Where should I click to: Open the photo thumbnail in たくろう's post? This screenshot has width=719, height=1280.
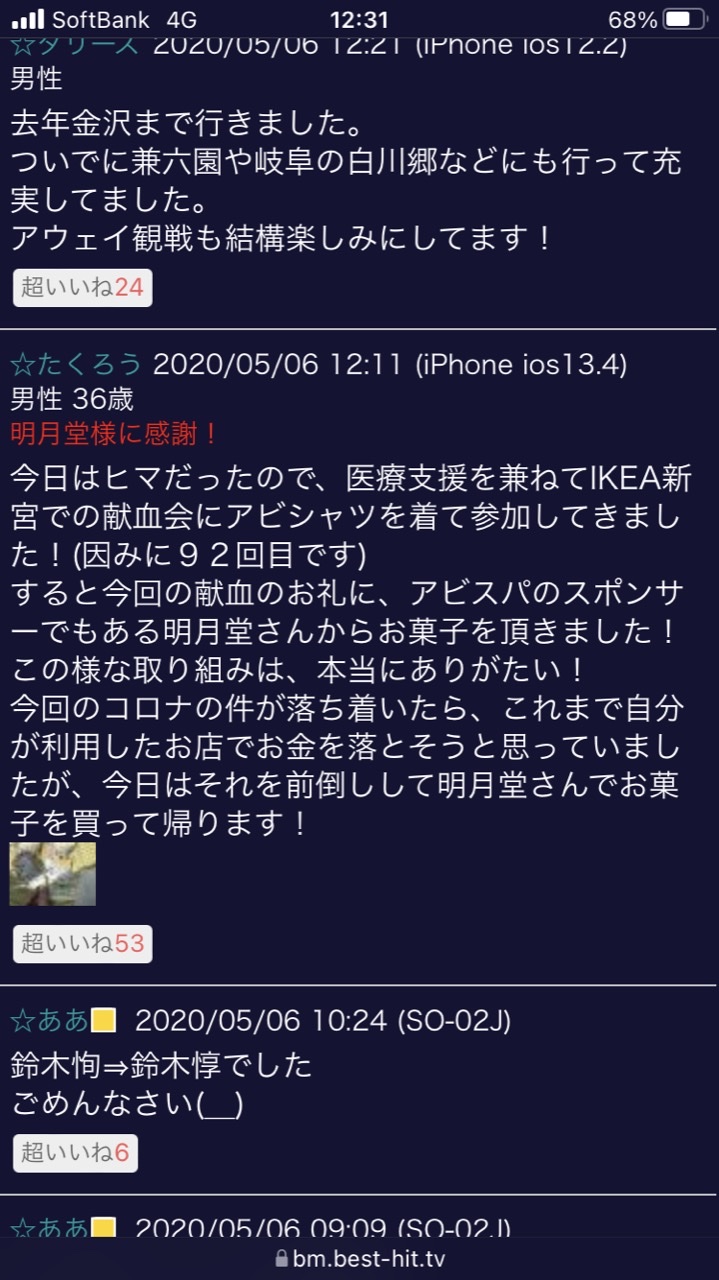point(53,874)
